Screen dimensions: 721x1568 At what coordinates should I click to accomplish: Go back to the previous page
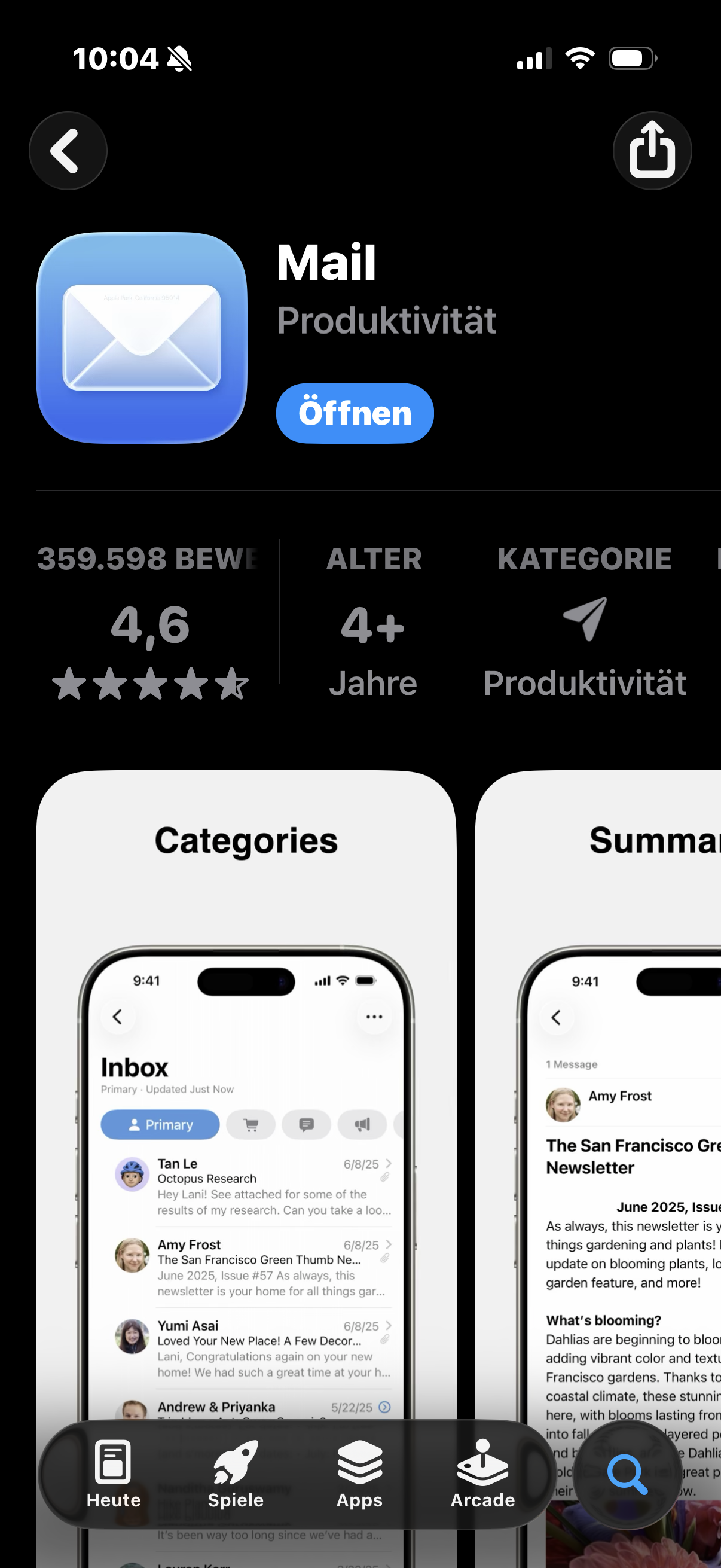pos(68,150)
